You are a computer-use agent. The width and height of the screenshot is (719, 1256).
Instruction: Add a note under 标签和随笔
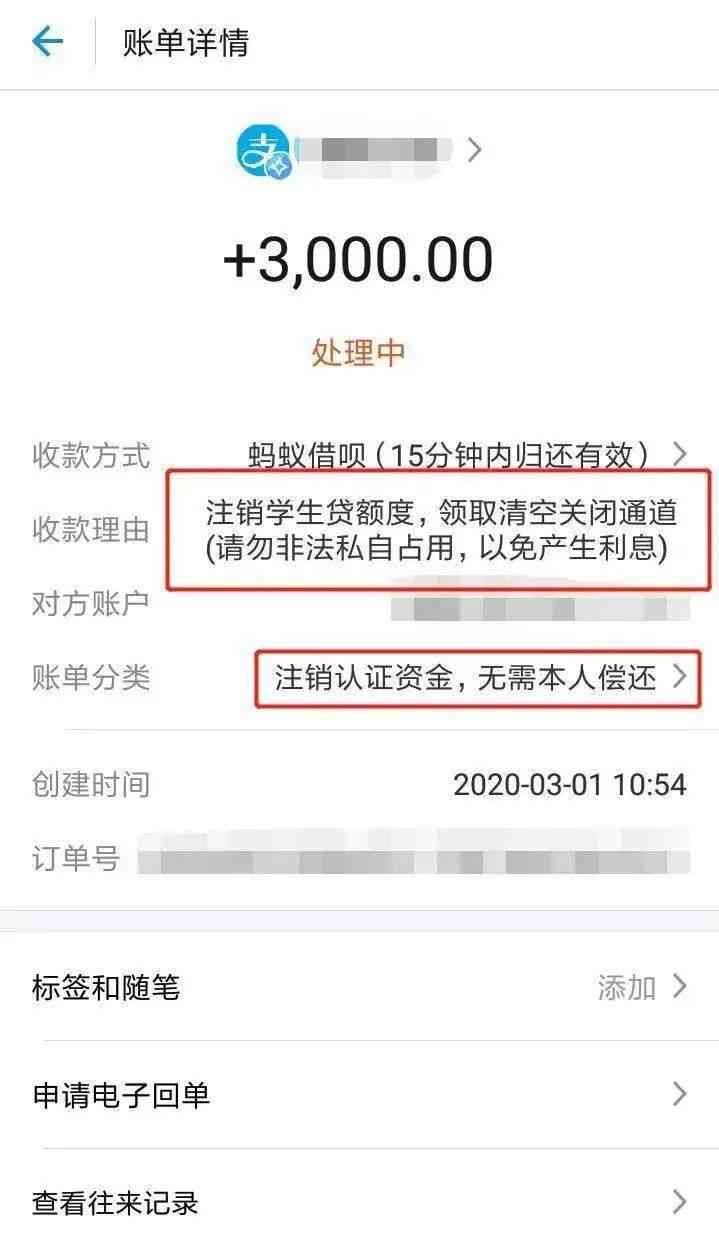(x=642, y=988)
